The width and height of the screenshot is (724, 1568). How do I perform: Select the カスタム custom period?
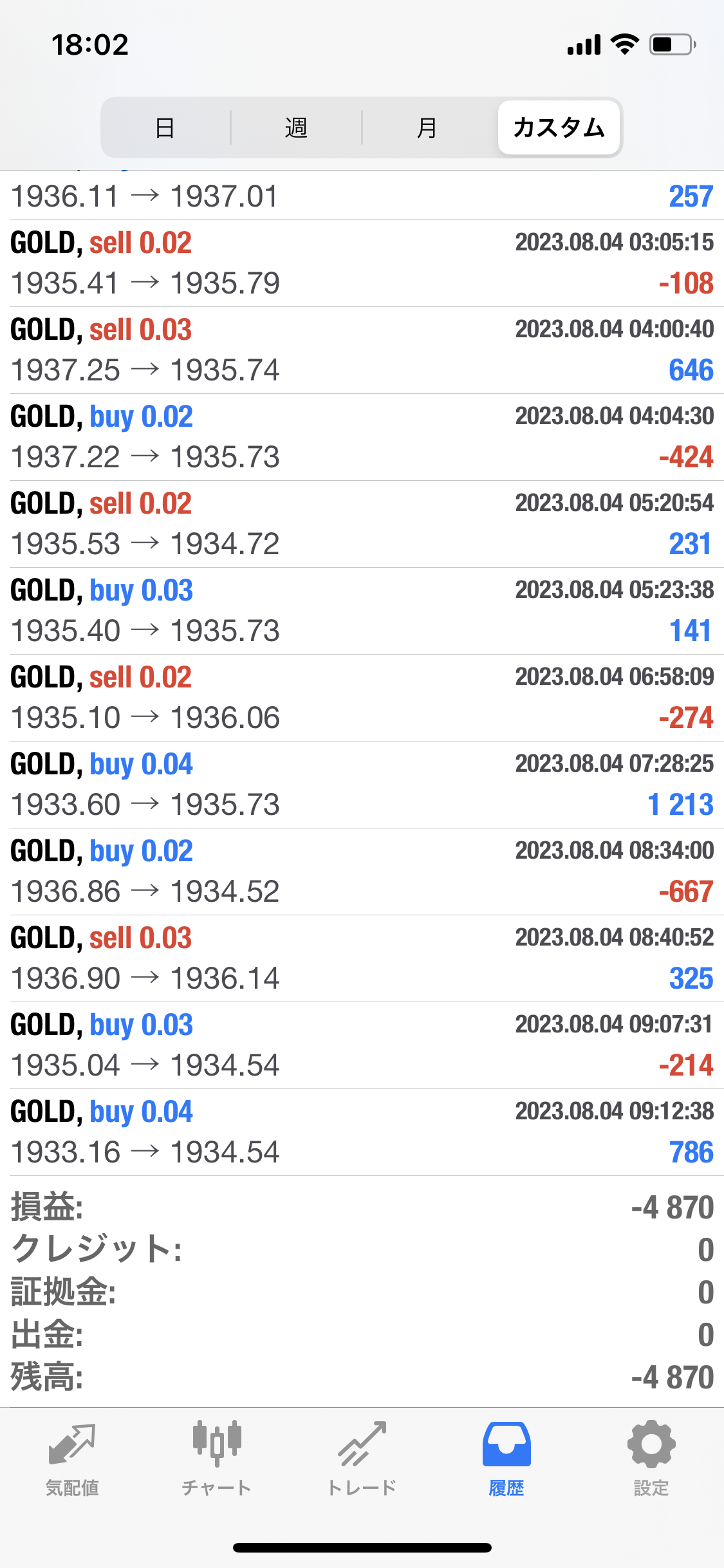click(559, 127)
